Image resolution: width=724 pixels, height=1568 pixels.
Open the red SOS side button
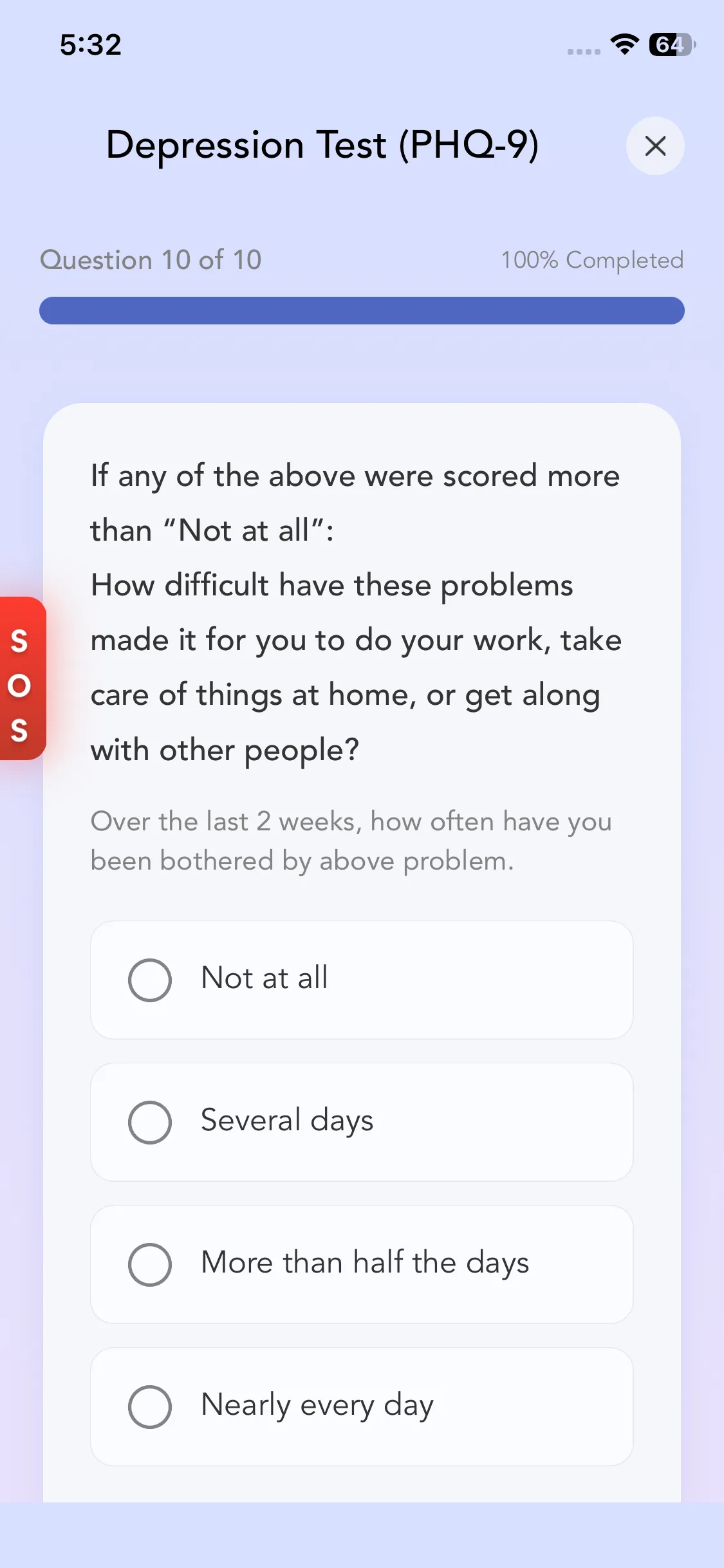(22, 678)
